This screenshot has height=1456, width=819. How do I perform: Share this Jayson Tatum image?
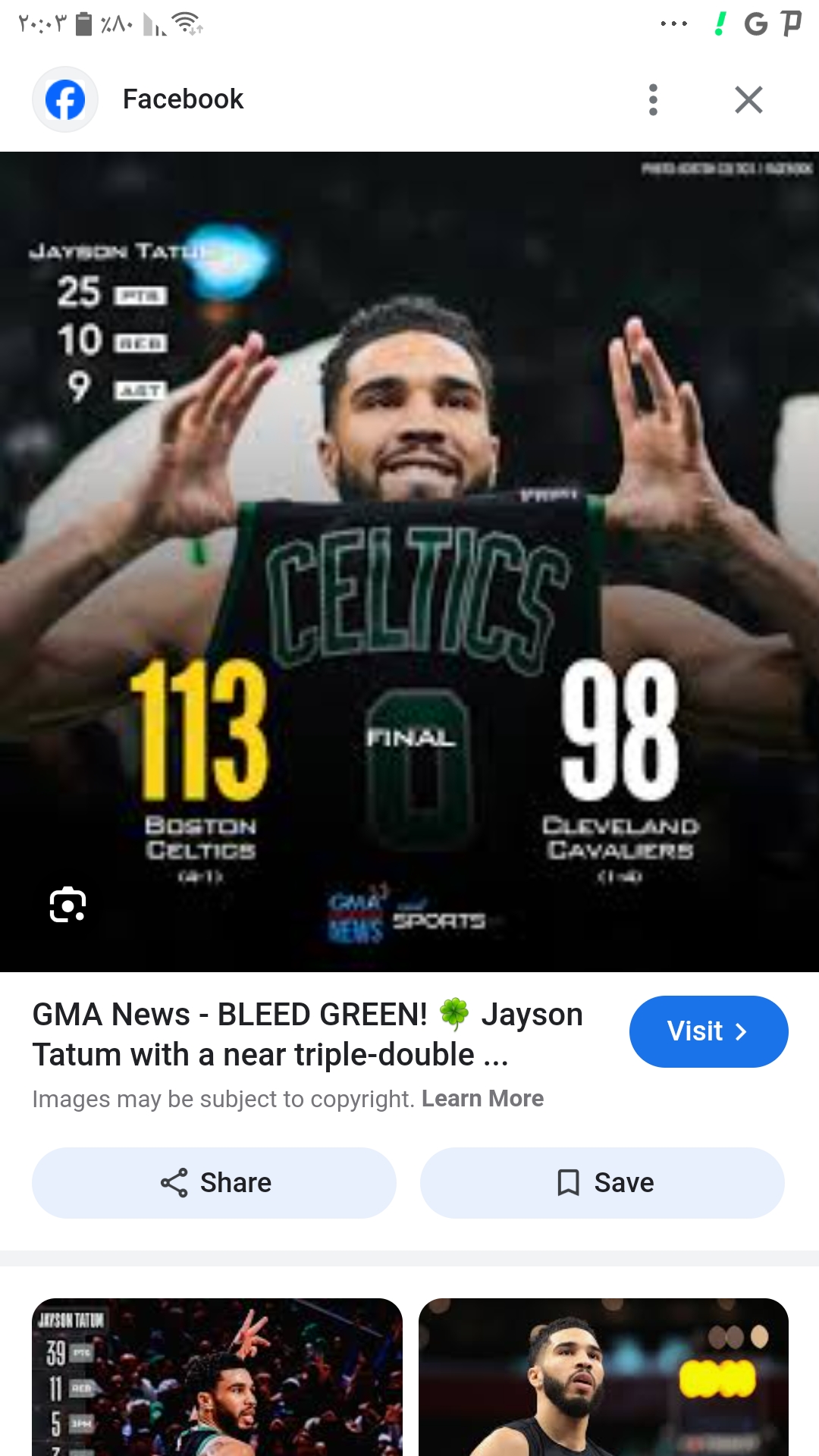click(x=214, y=1183)
